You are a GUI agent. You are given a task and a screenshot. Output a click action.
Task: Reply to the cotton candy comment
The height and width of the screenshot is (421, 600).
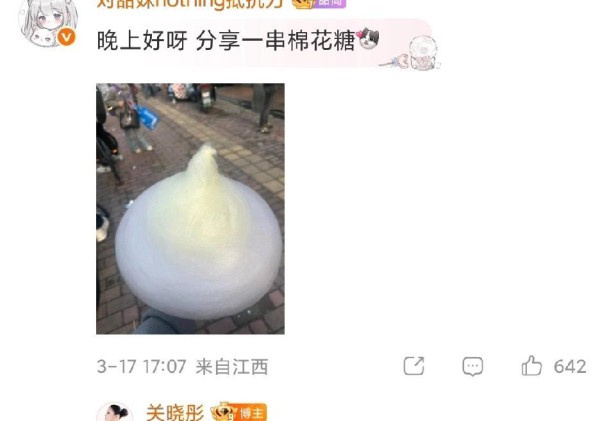click(x=473, y=366)
